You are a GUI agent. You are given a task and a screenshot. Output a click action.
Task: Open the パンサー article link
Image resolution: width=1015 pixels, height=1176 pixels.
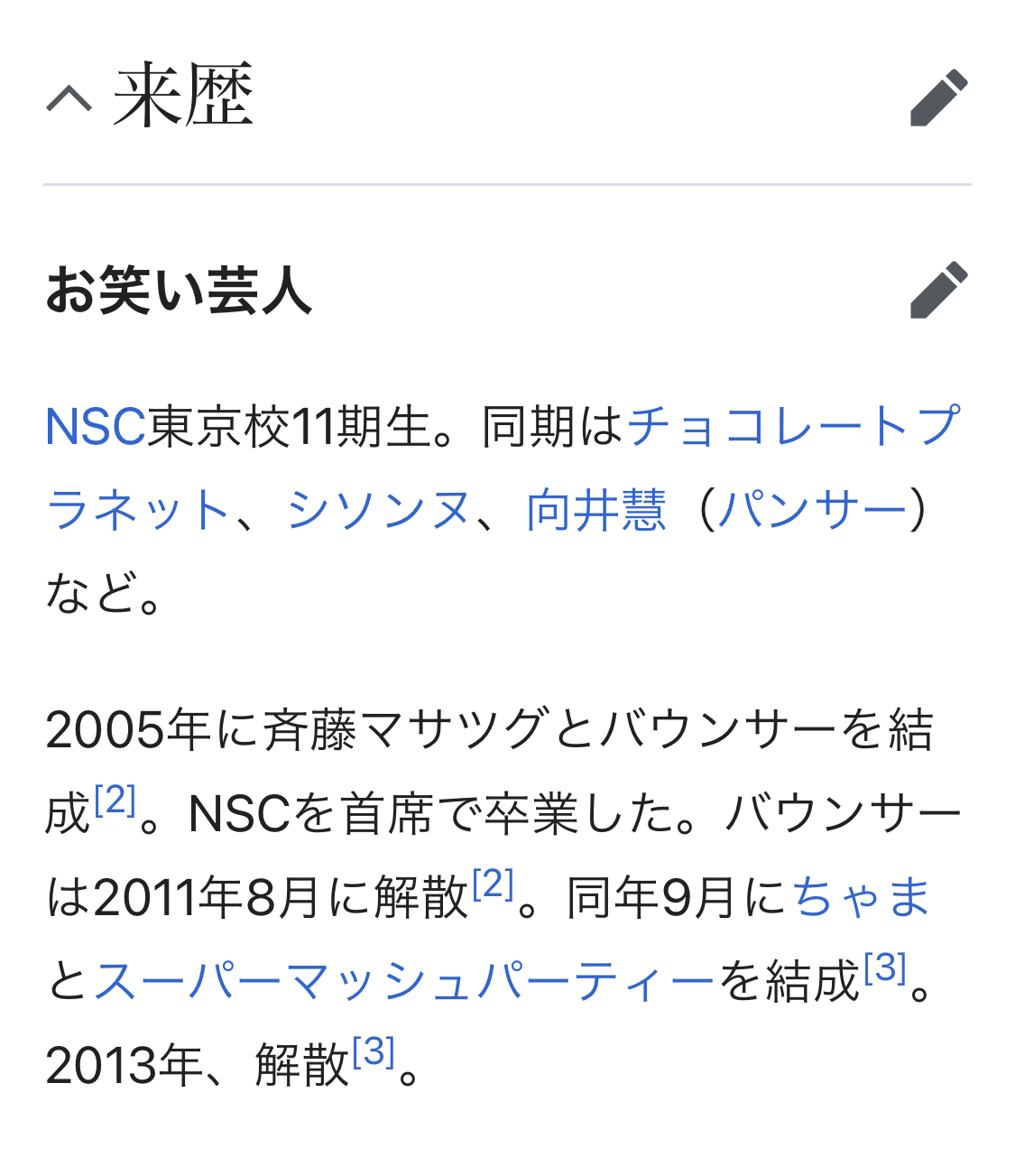(811, 511)
